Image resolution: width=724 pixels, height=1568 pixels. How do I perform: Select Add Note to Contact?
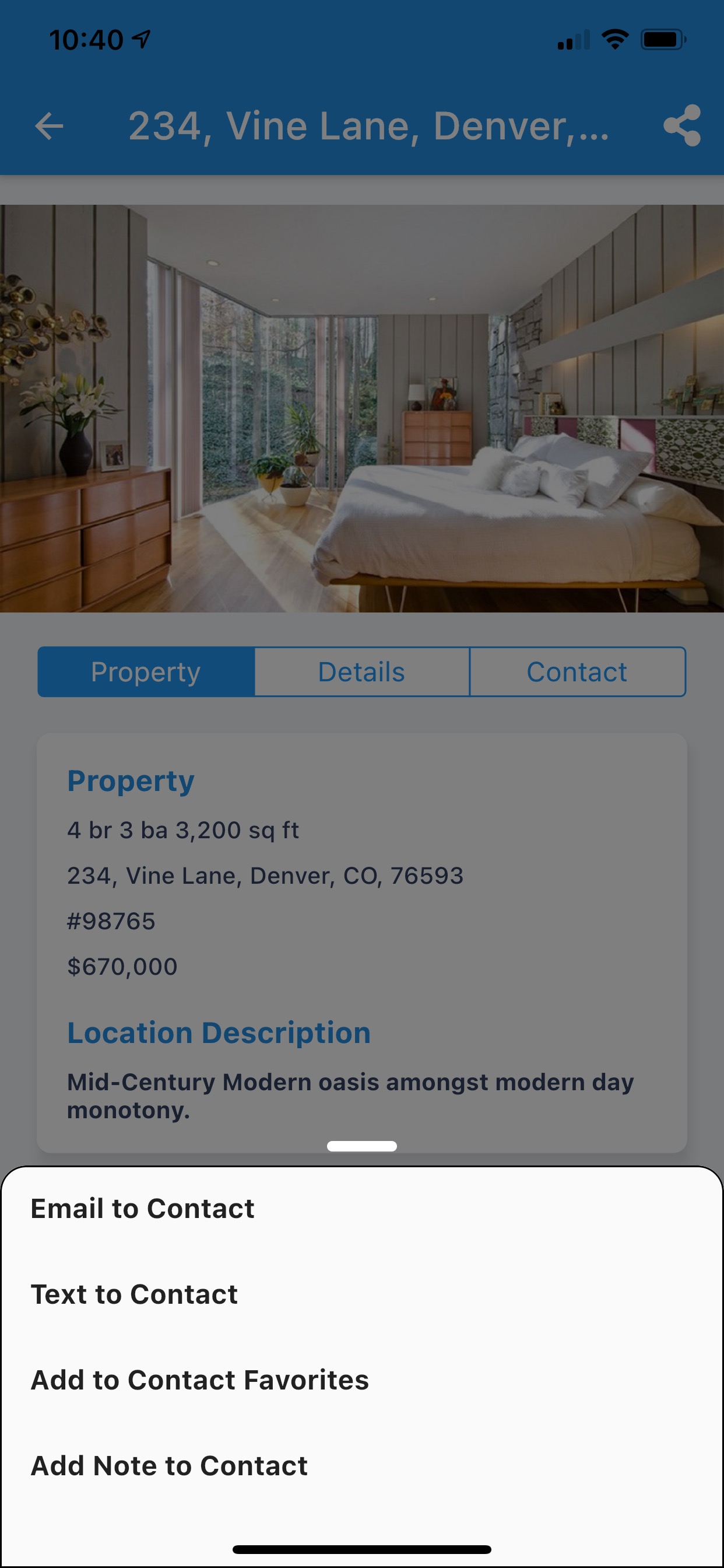tap(361, 1466)
